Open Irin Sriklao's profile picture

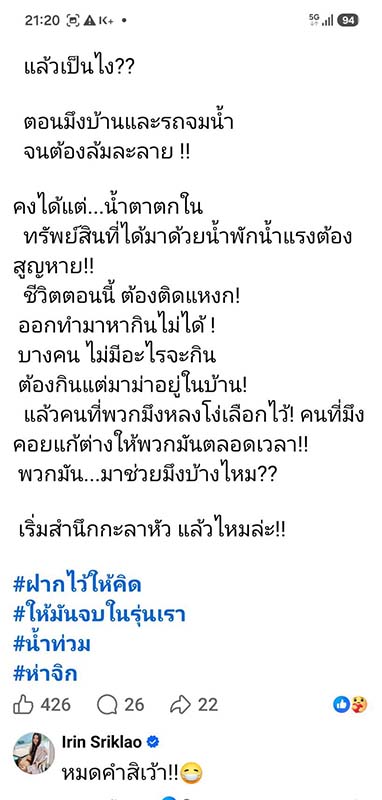tap(34, 754)
